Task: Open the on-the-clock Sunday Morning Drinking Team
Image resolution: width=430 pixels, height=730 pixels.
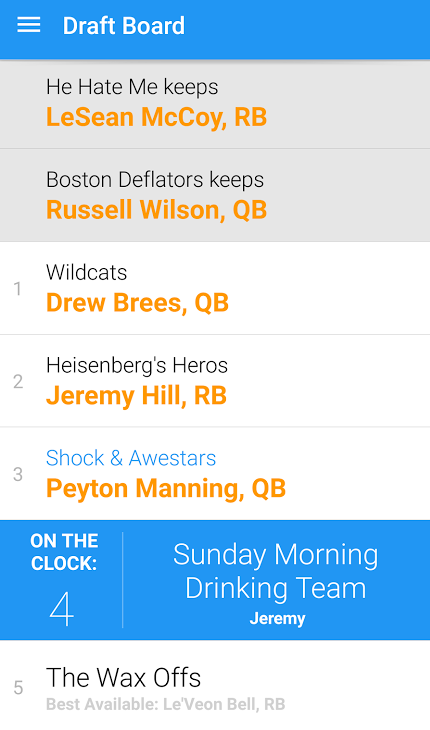Action: pos(215,580)
